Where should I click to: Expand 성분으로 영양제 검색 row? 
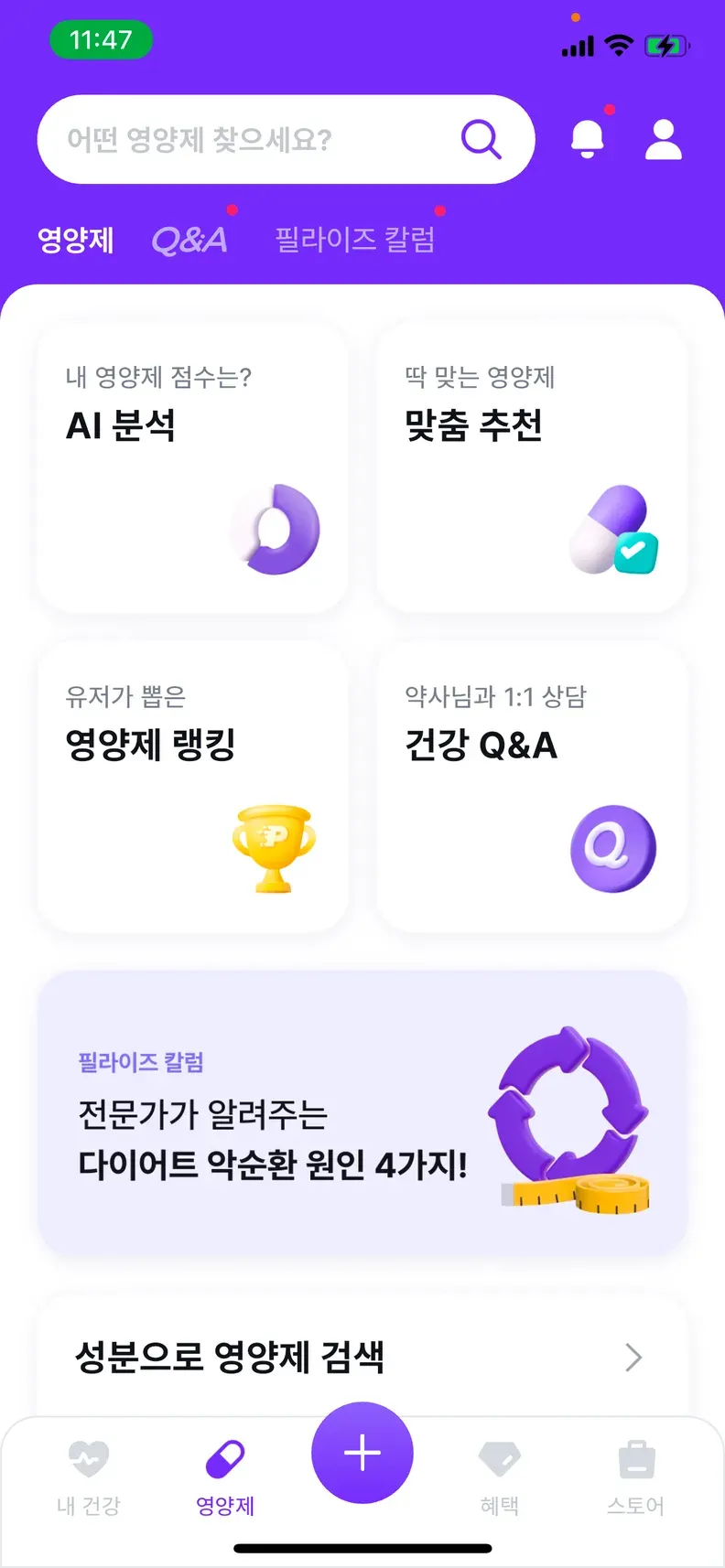[362, 1357]
